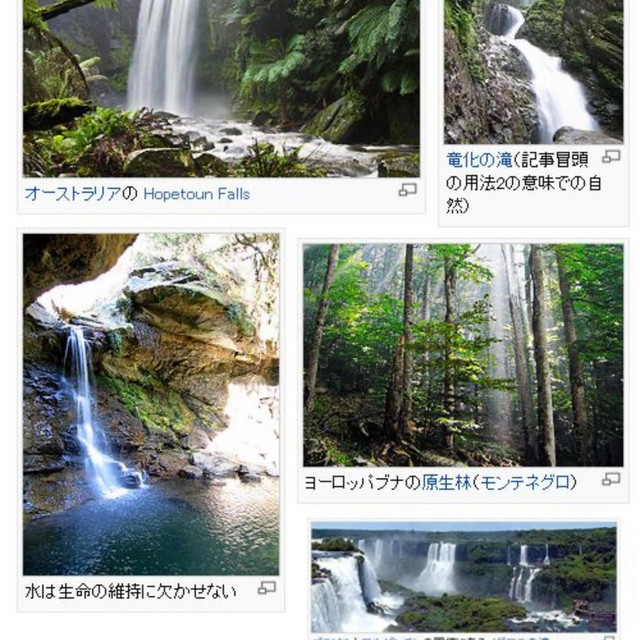Image resolution: width=640 pixels, height=640 pixels.
Task: Follow the オーストラリア link
Action: (x=72, y=193)
